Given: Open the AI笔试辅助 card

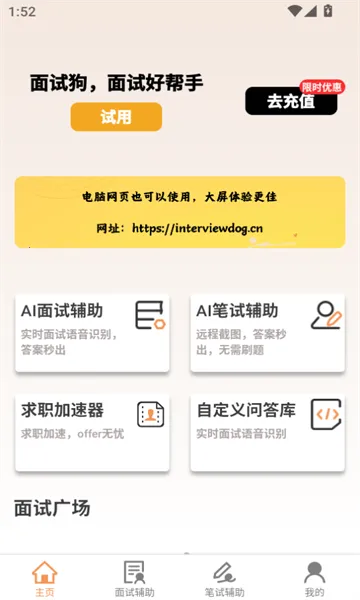Looking at the screenshot, I should click(x=268, y=333).
